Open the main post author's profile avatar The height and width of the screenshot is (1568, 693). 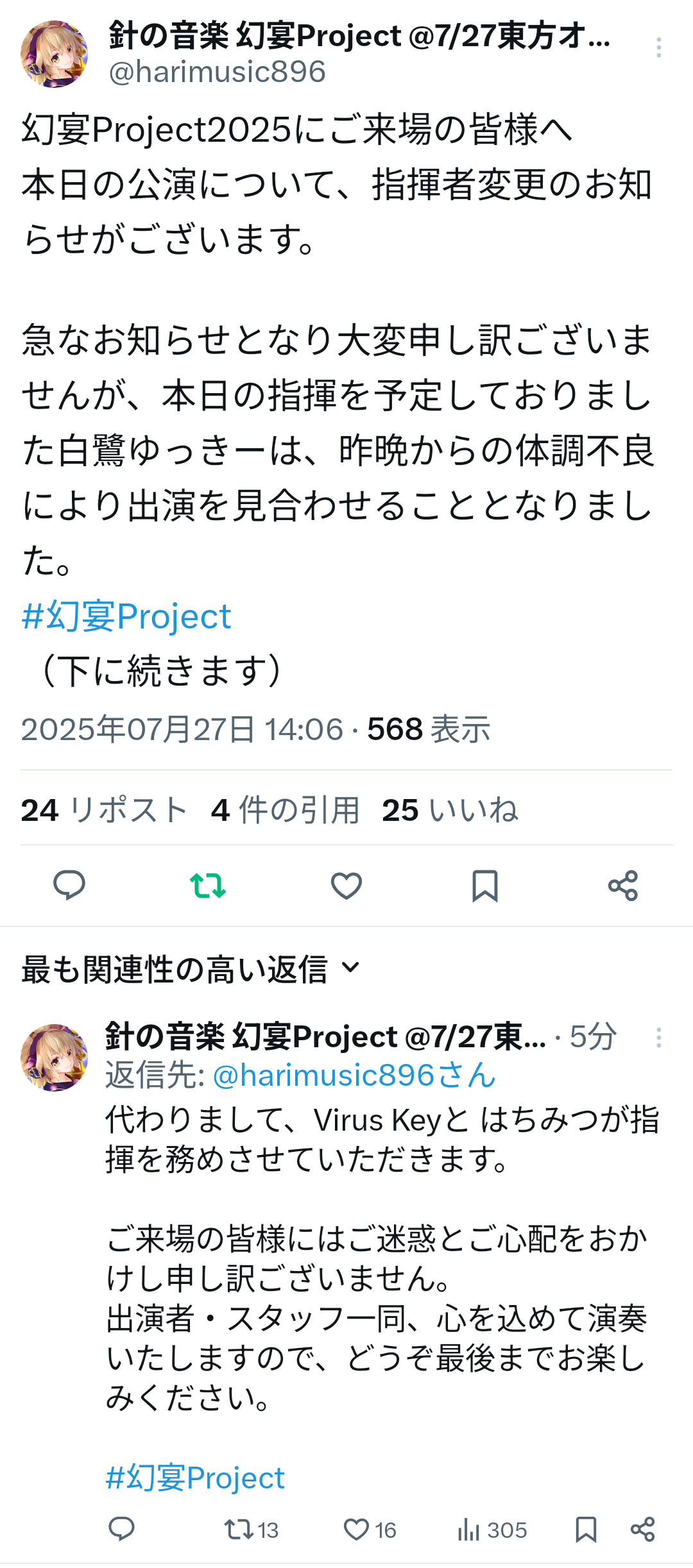point(54,54)
